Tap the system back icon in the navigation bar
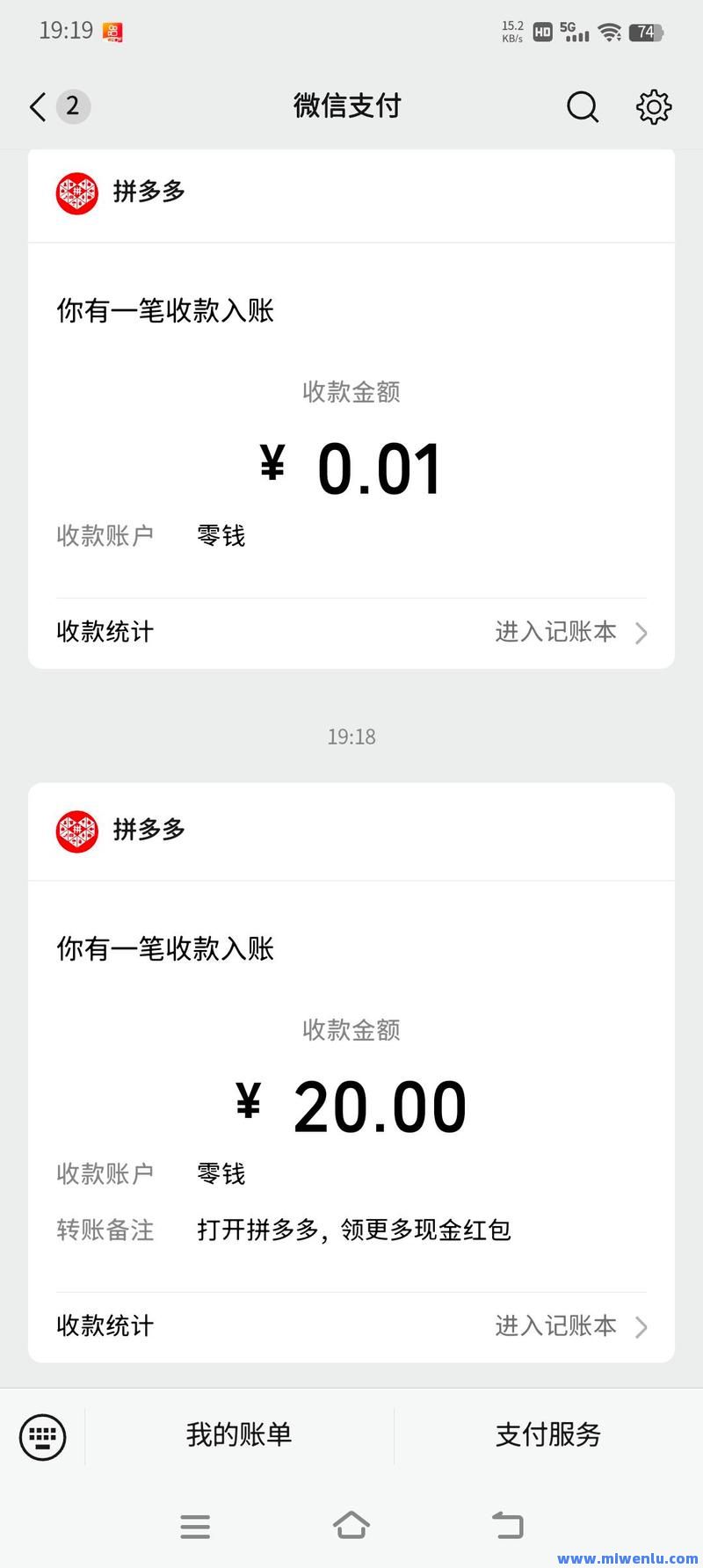703x1568 pixels. 507,1527
